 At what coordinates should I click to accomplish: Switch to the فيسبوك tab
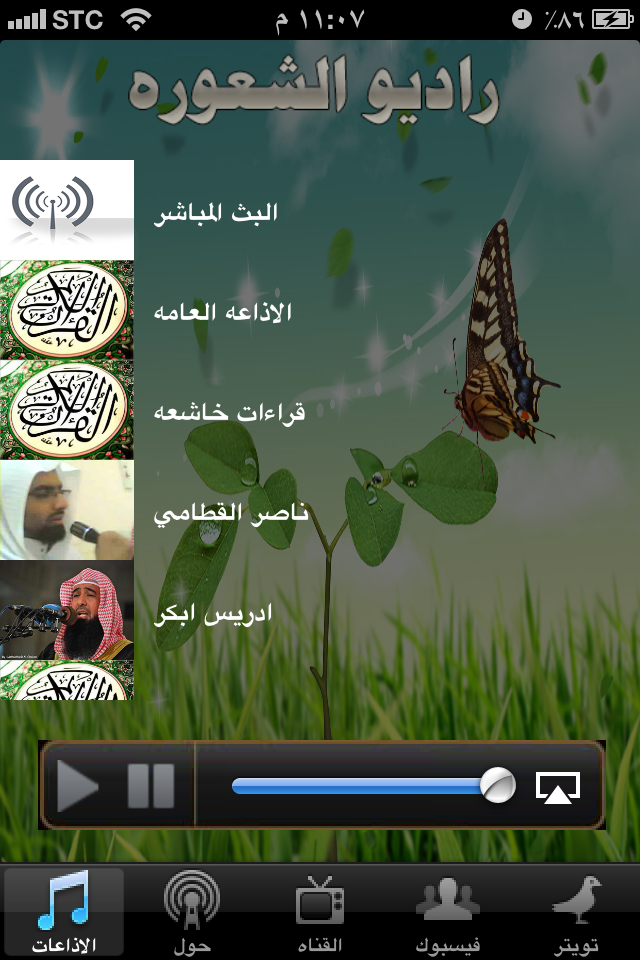point(448,911)
